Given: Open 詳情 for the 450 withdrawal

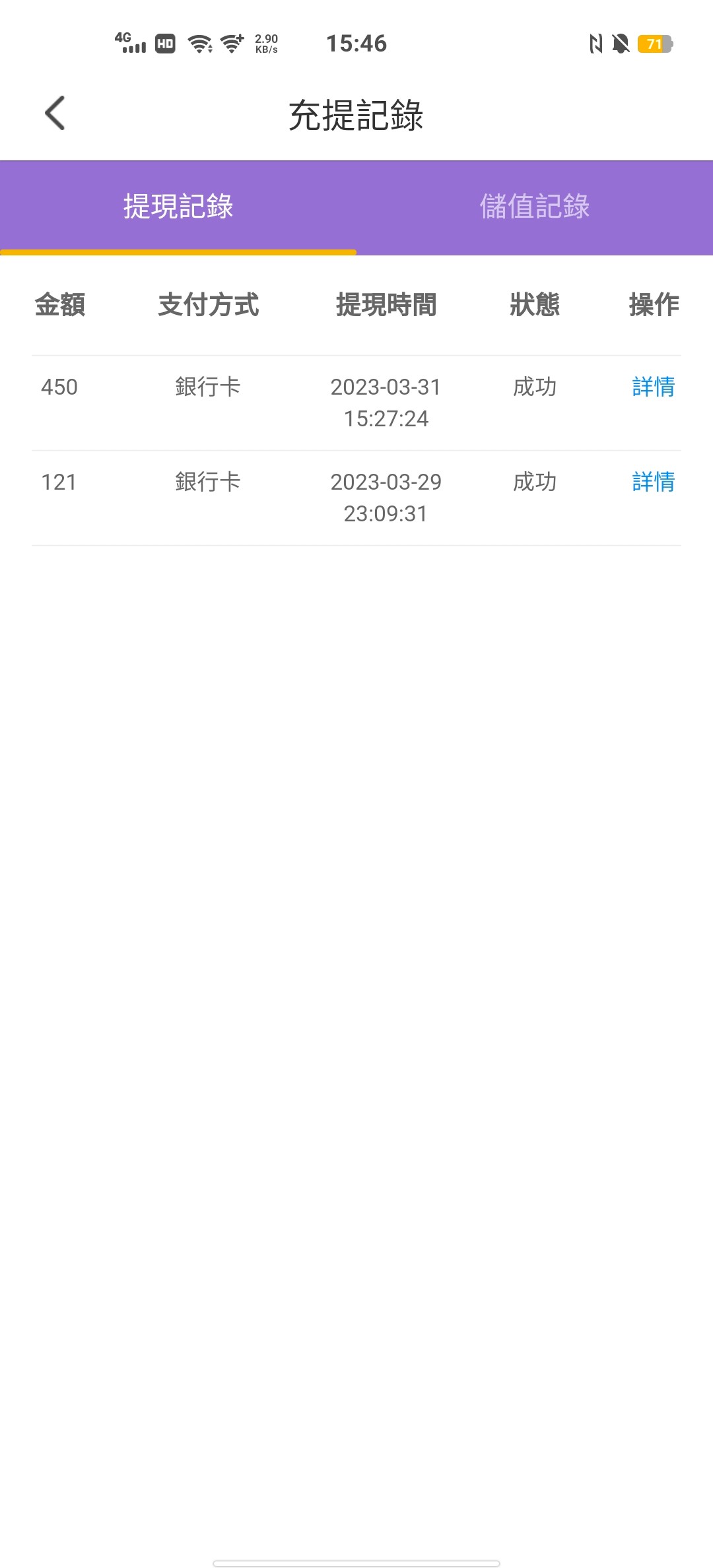Looking at the screenshot, I should coord(653,387).
